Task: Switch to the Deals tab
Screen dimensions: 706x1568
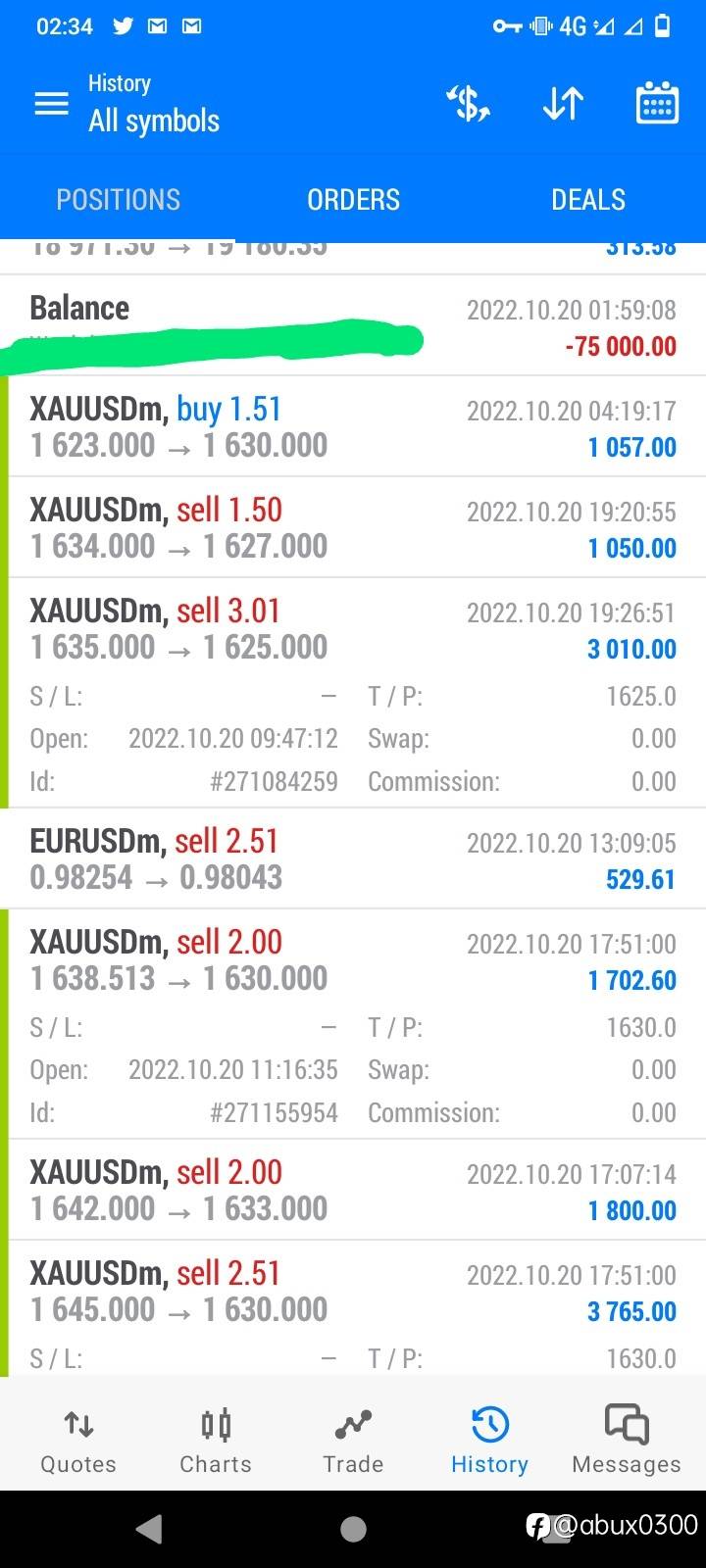Action: pos(588,200)
